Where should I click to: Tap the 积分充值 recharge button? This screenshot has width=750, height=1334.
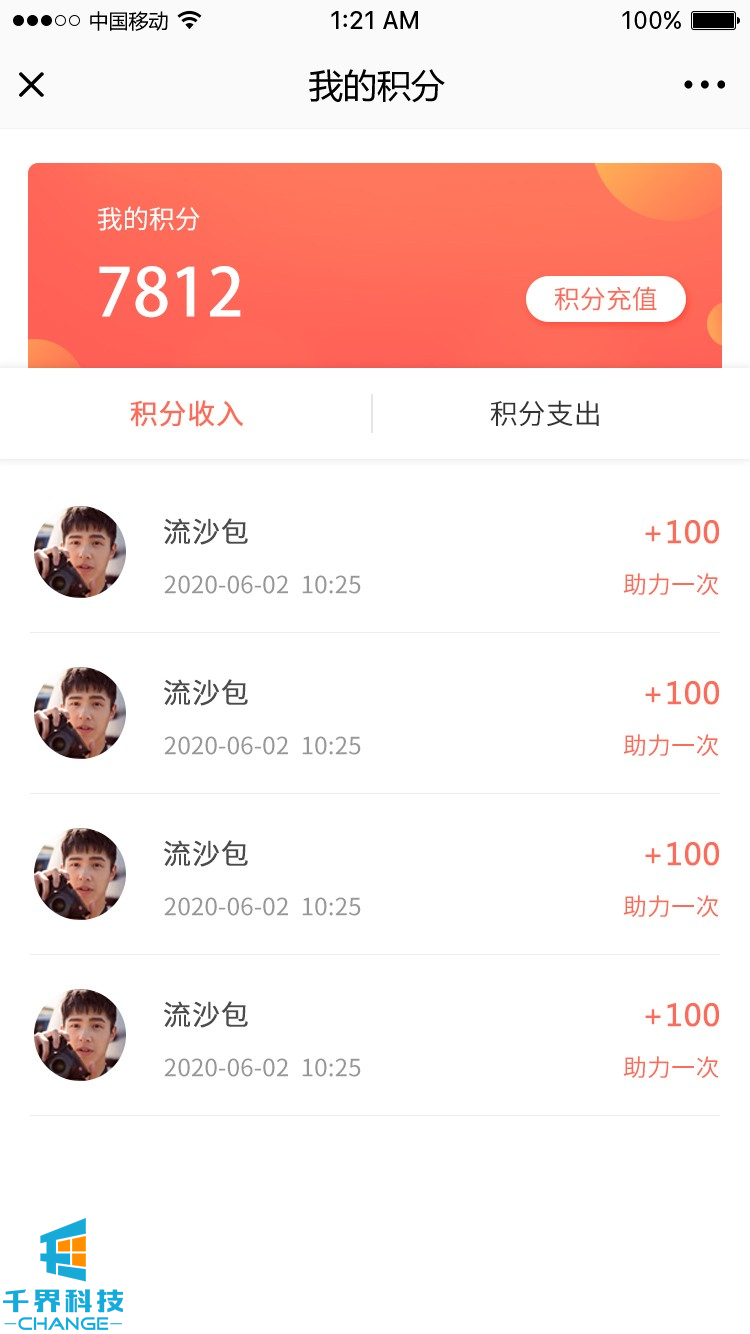[x=606, y=299]
